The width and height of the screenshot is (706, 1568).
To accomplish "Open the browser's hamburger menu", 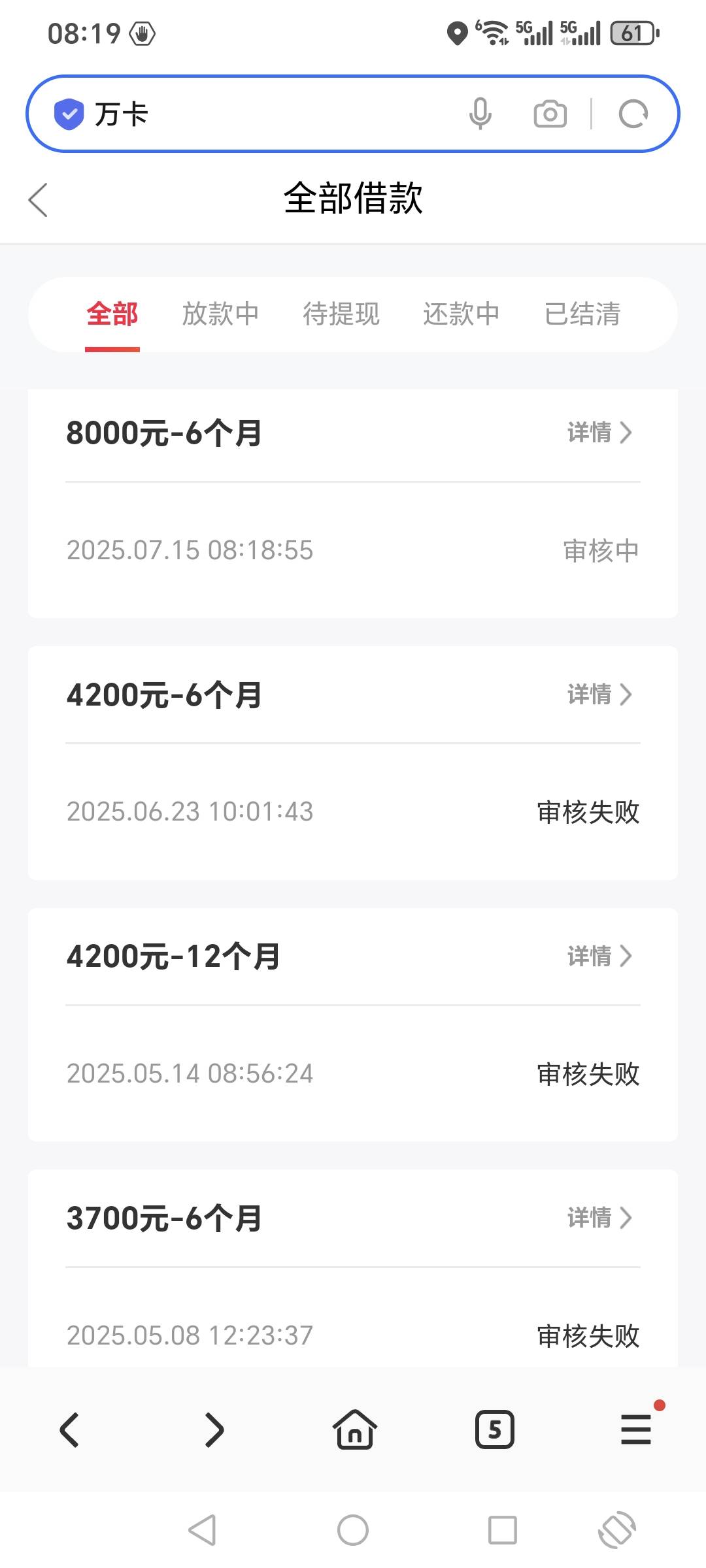I will [636, 1429].
